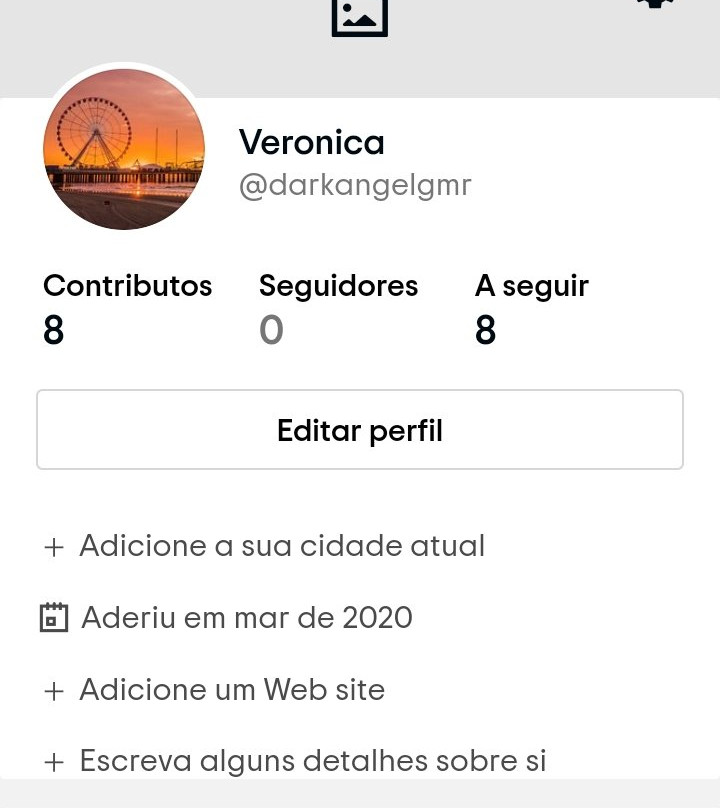Choose Adicione um Web site
Image resolution: width=720 pixels, height=808 pixels.
coord(231,690)
